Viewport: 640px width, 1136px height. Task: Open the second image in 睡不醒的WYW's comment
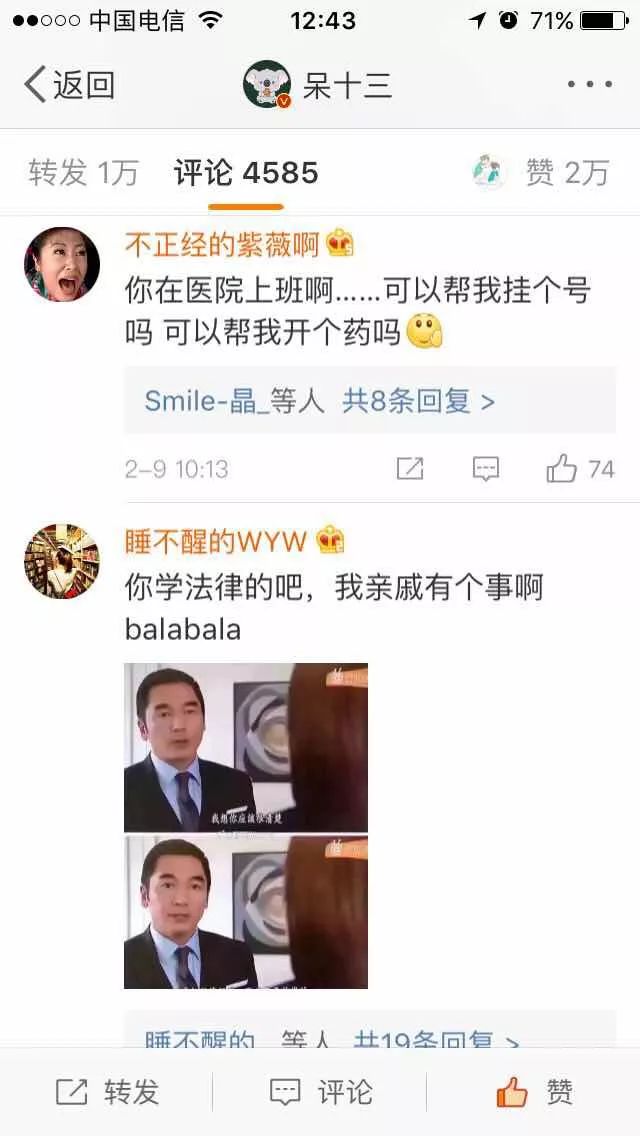pyautogui.click(x=246, y=911)
